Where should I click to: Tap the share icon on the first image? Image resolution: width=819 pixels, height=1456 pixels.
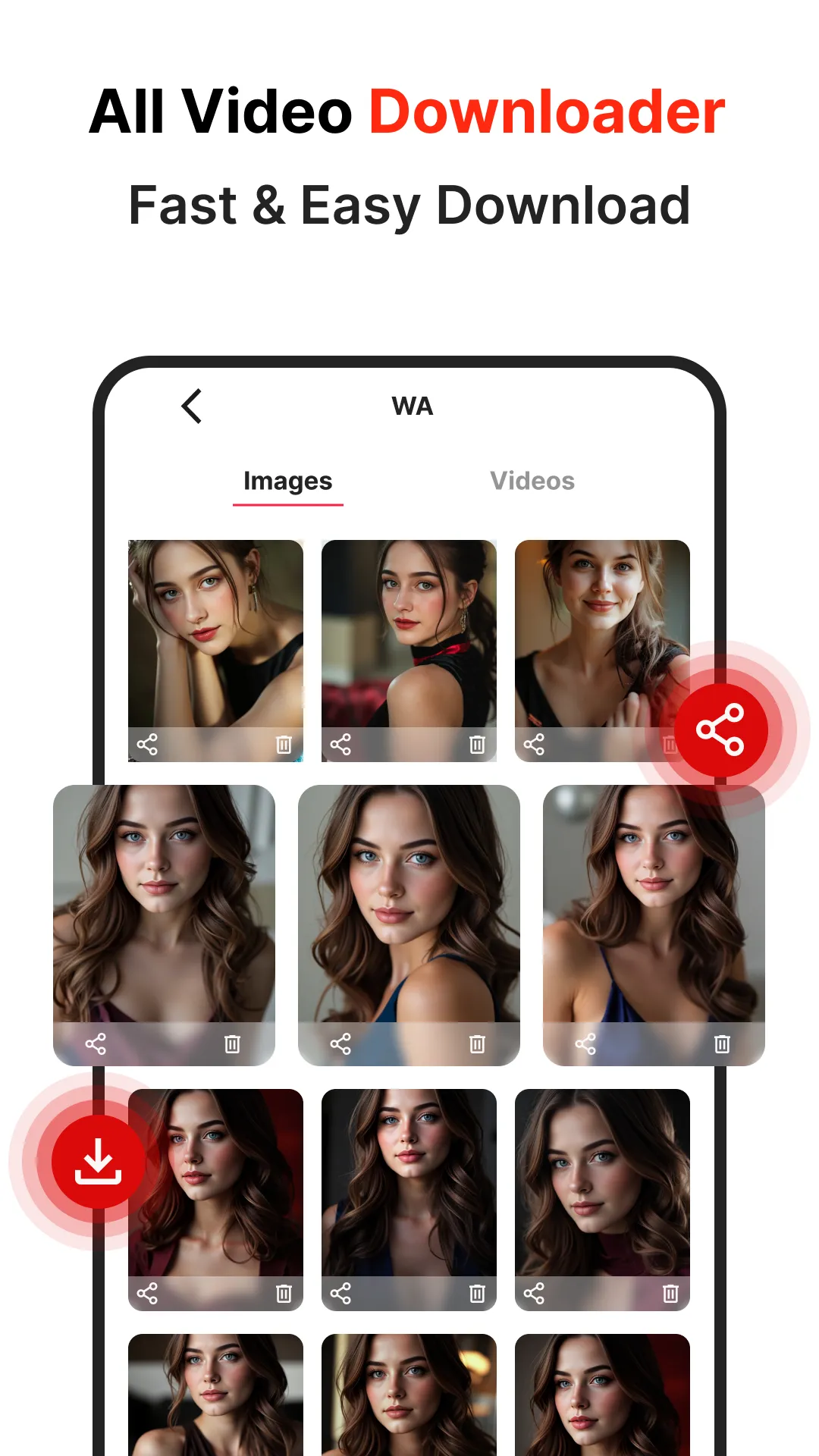tap(149, 745)
